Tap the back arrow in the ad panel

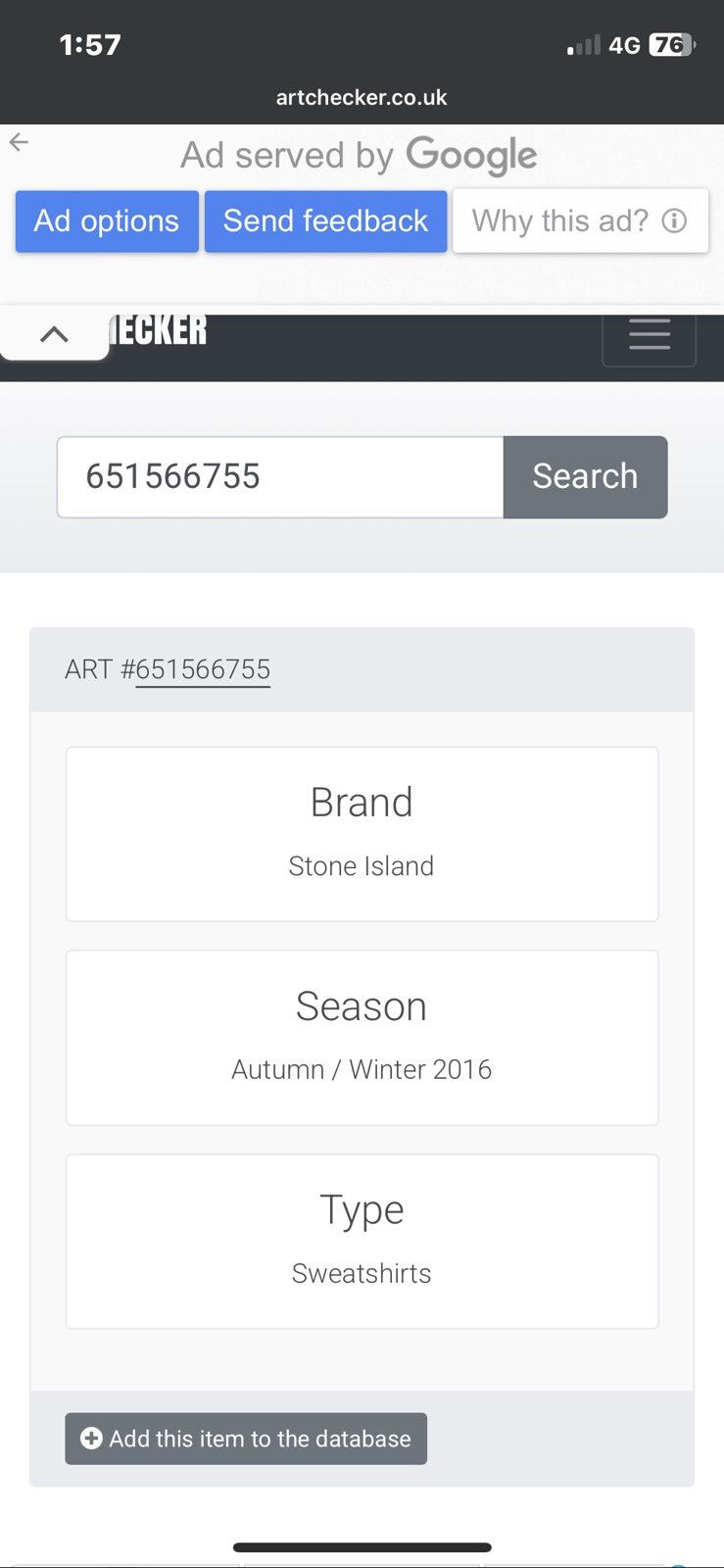pyautogui.click(x=19, y=143)
